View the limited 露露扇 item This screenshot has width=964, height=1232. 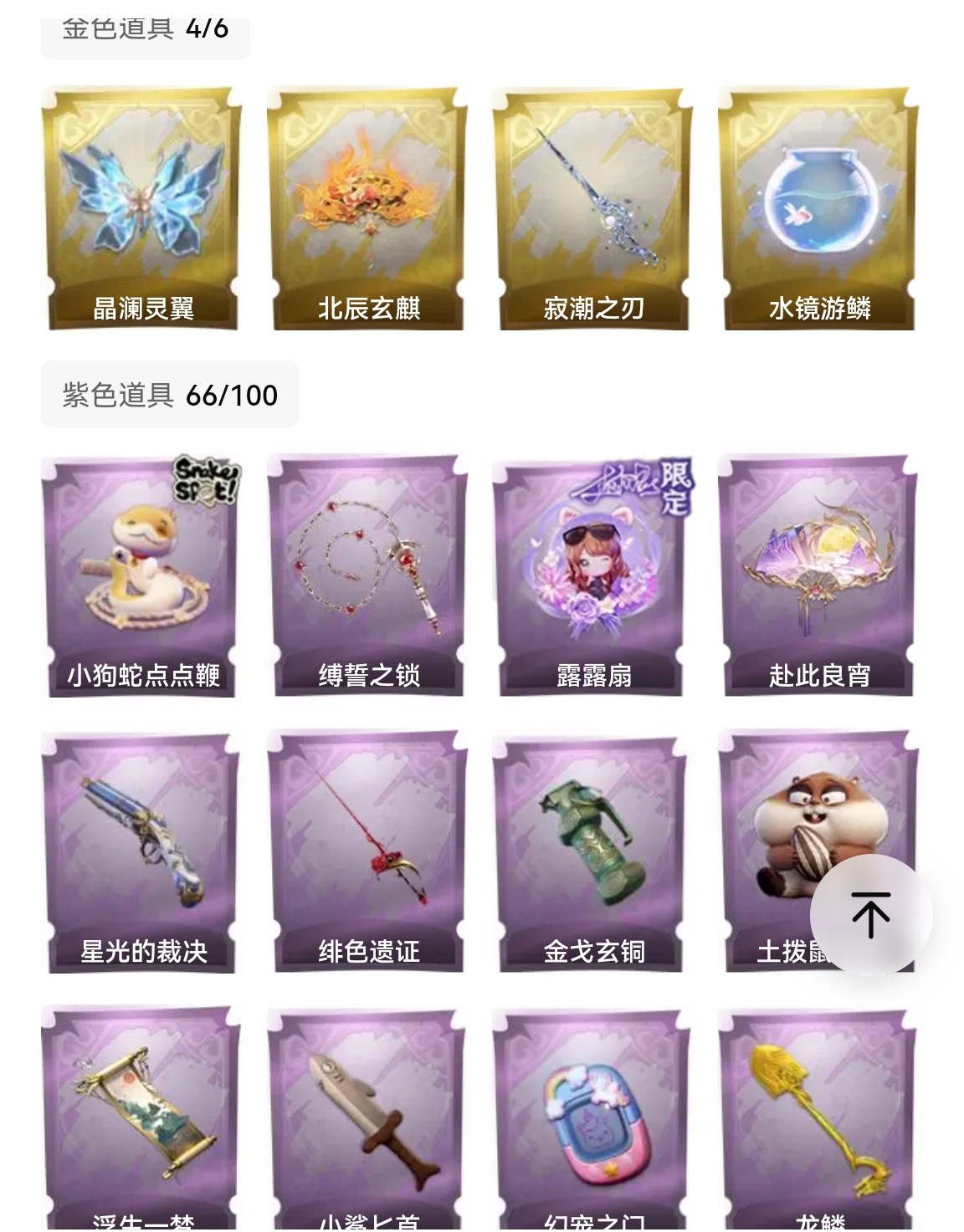click(593, 575)
